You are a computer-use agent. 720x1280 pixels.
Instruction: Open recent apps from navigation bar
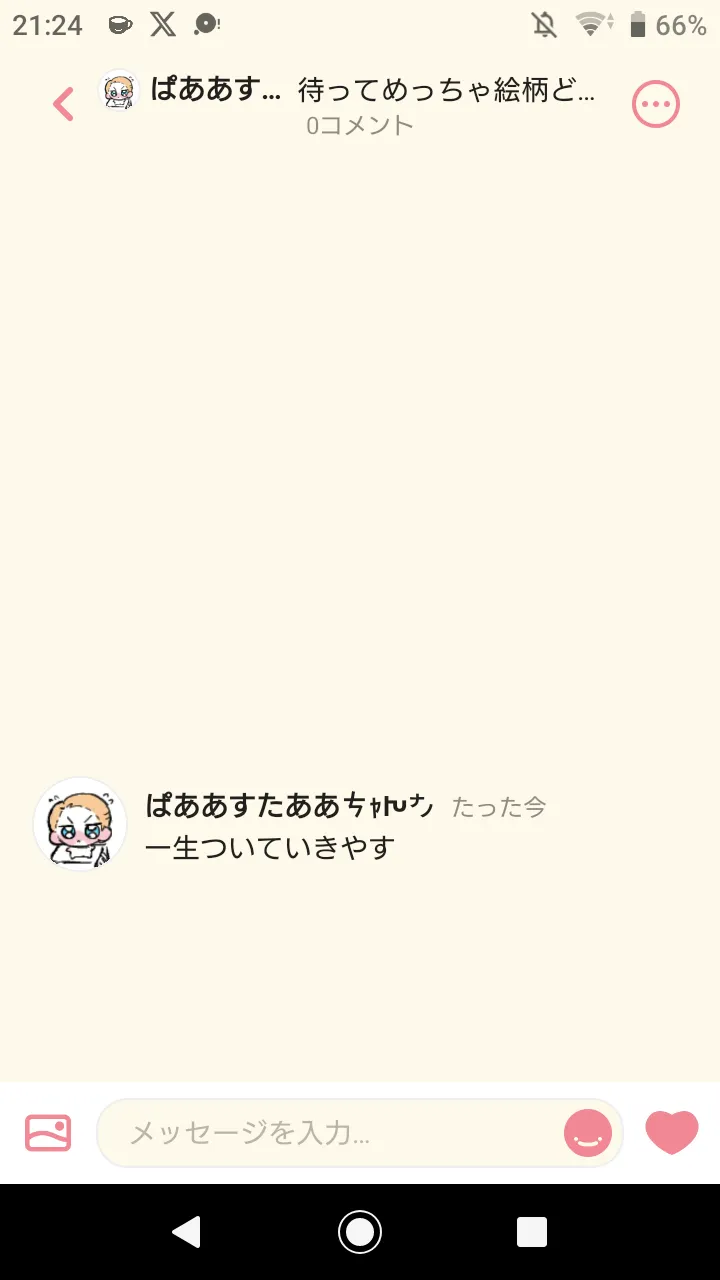point(532,1232)
